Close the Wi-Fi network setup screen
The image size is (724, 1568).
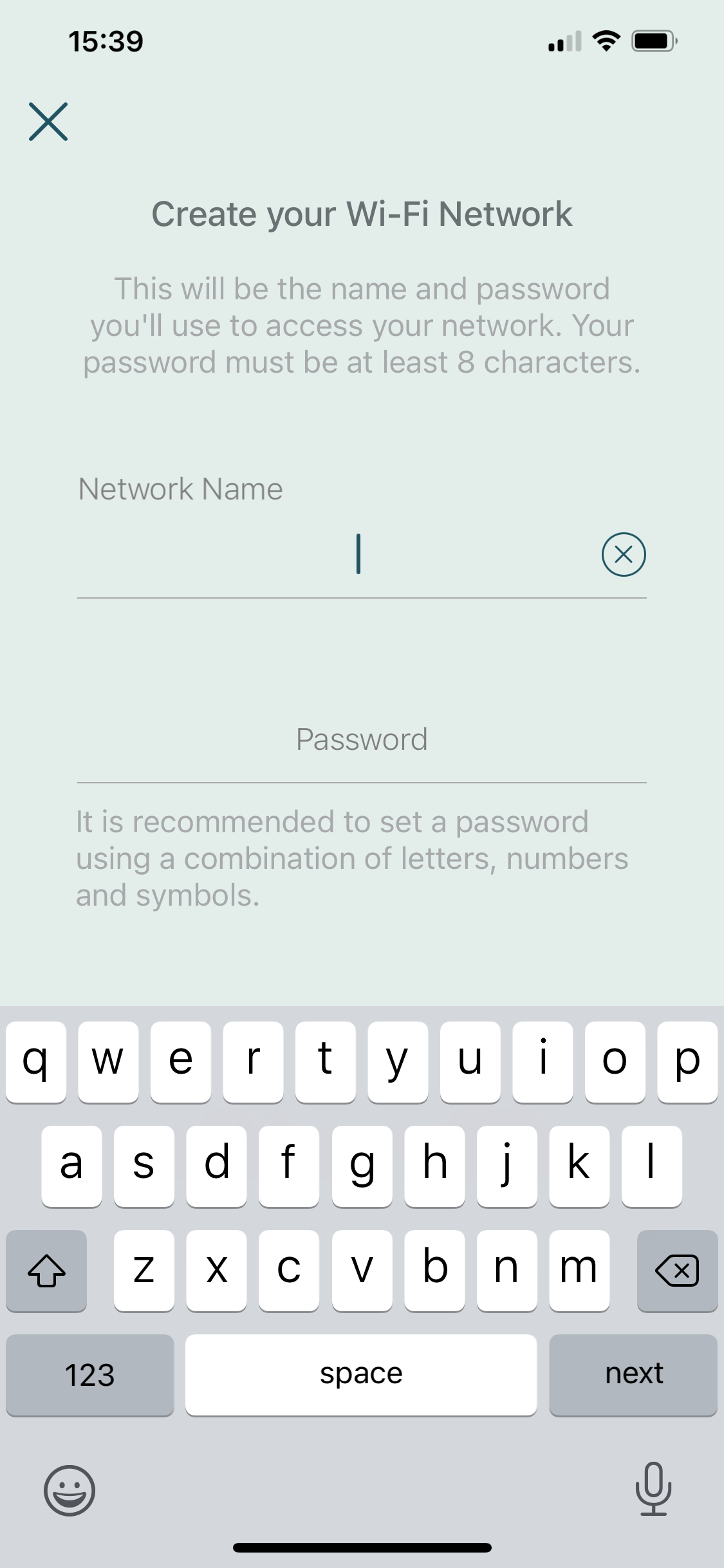pos(48,122)
